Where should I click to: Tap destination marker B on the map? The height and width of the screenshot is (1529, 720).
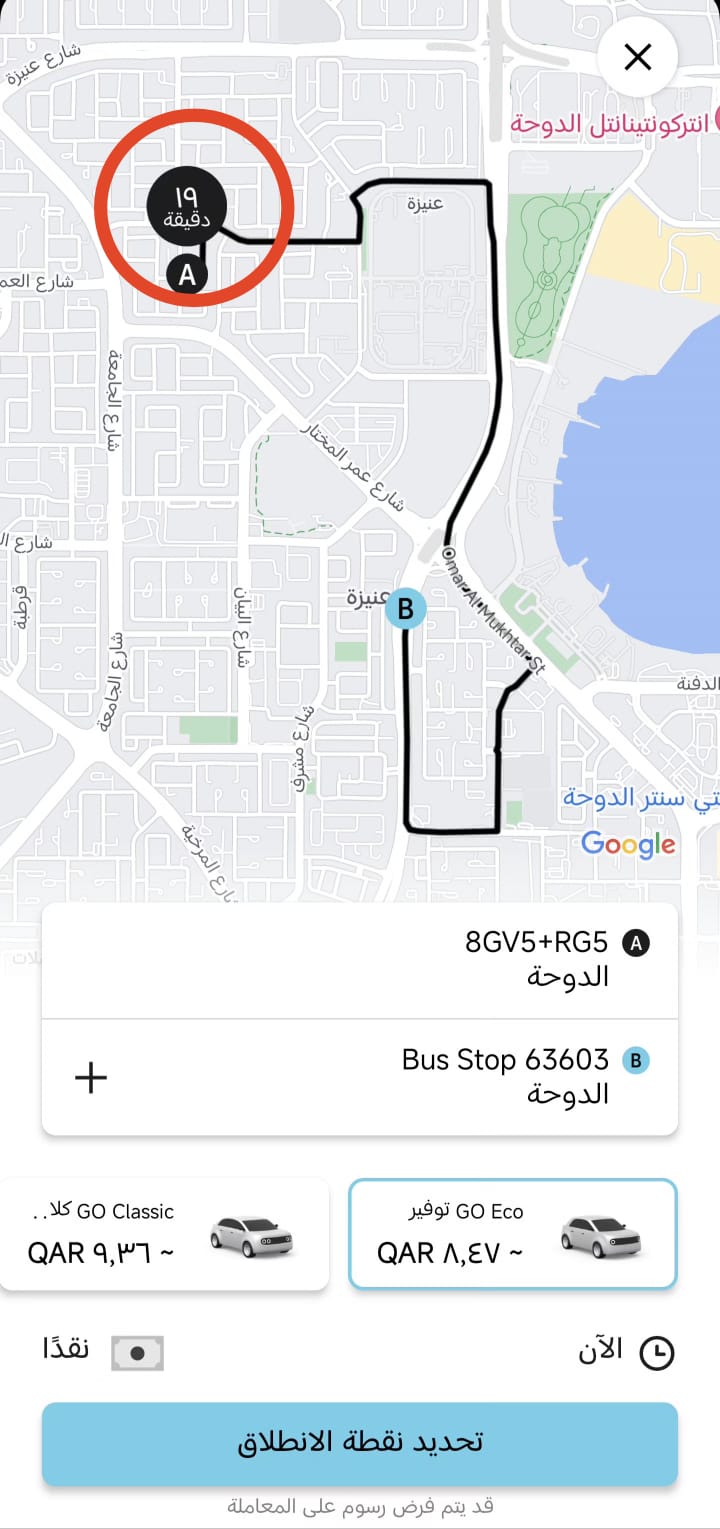405,608
